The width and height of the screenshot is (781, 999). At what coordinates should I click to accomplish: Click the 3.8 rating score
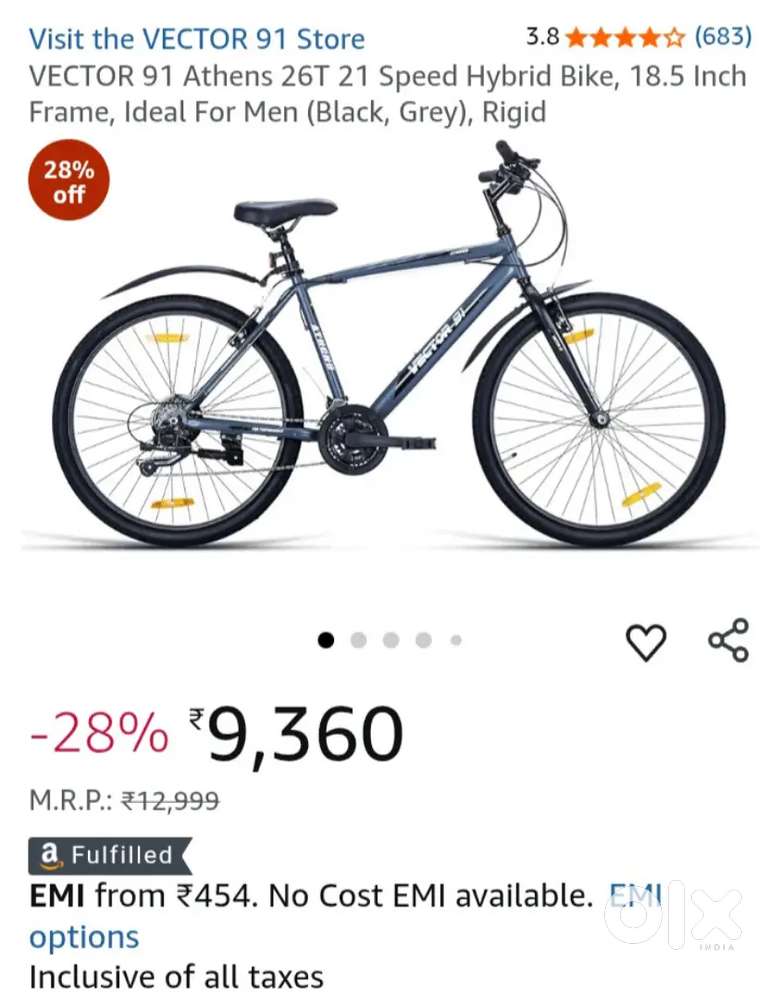[x=540, y=38]
